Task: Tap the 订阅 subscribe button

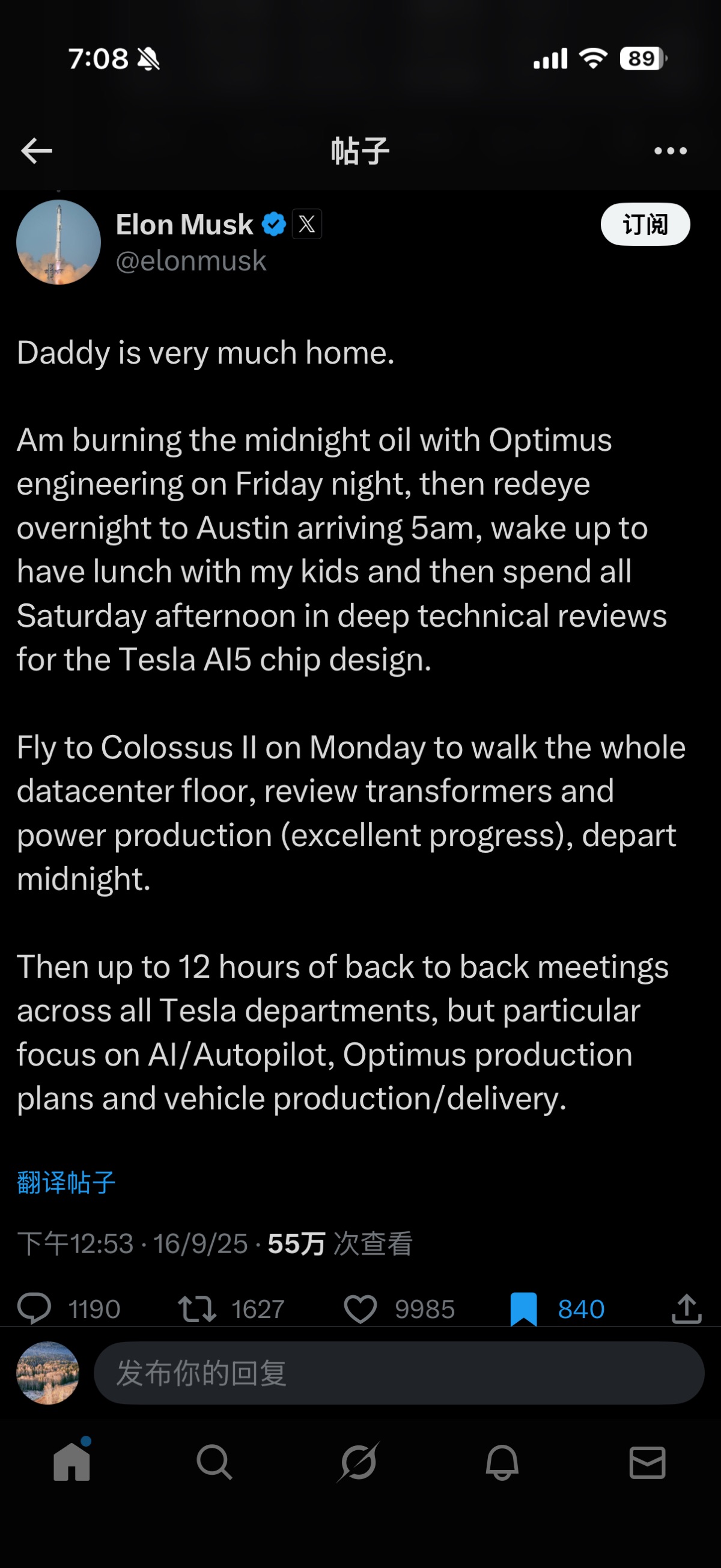Action: [645, 225]
